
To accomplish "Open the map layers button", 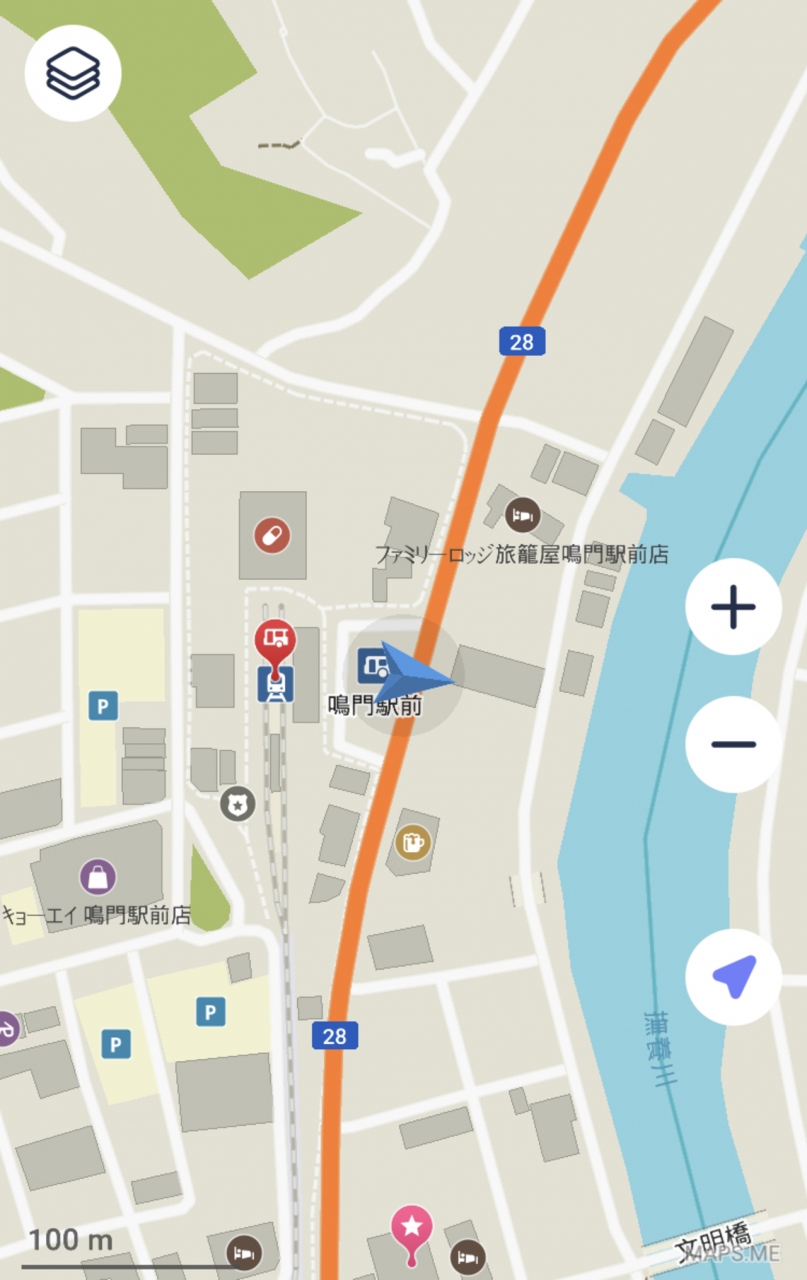I will click(x=73, y=73).
